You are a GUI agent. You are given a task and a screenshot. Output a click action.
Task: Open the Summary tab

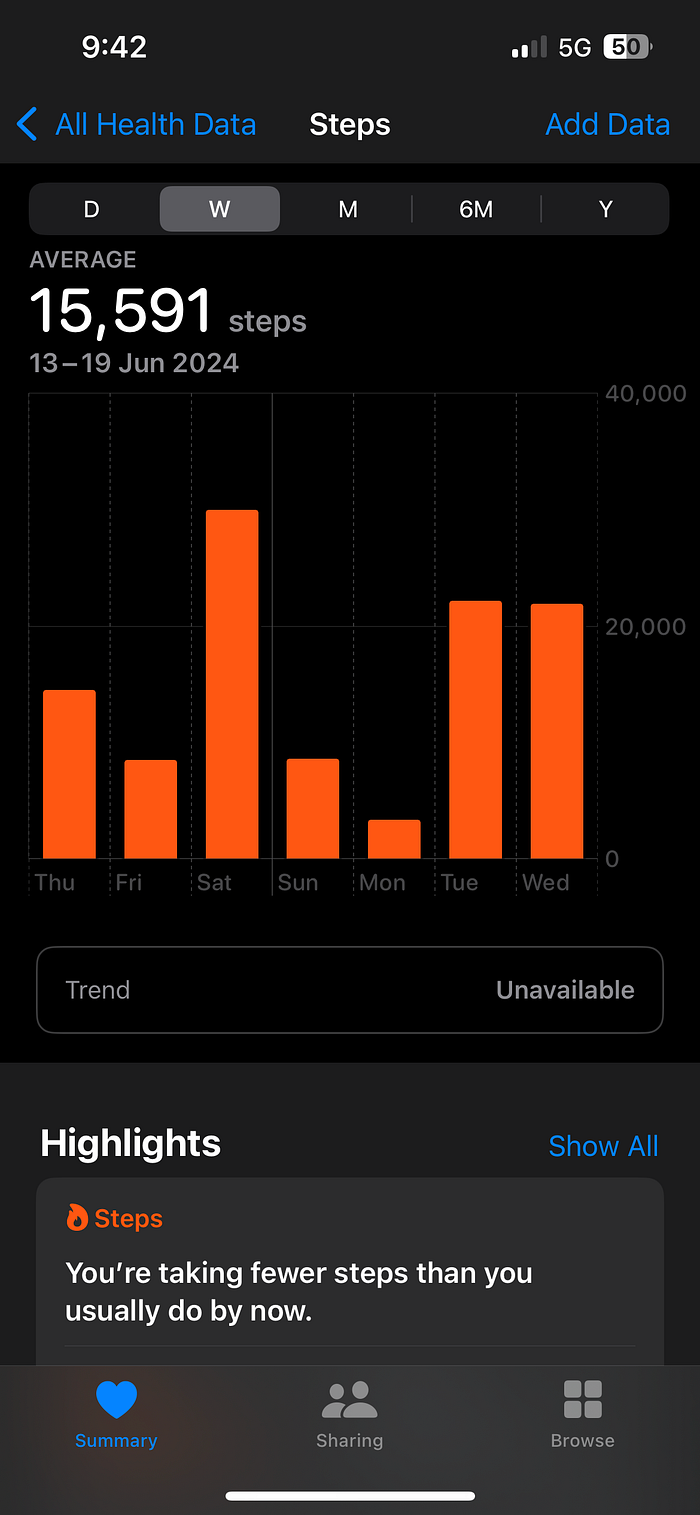pyautogui.click(x=116, y=1414)
